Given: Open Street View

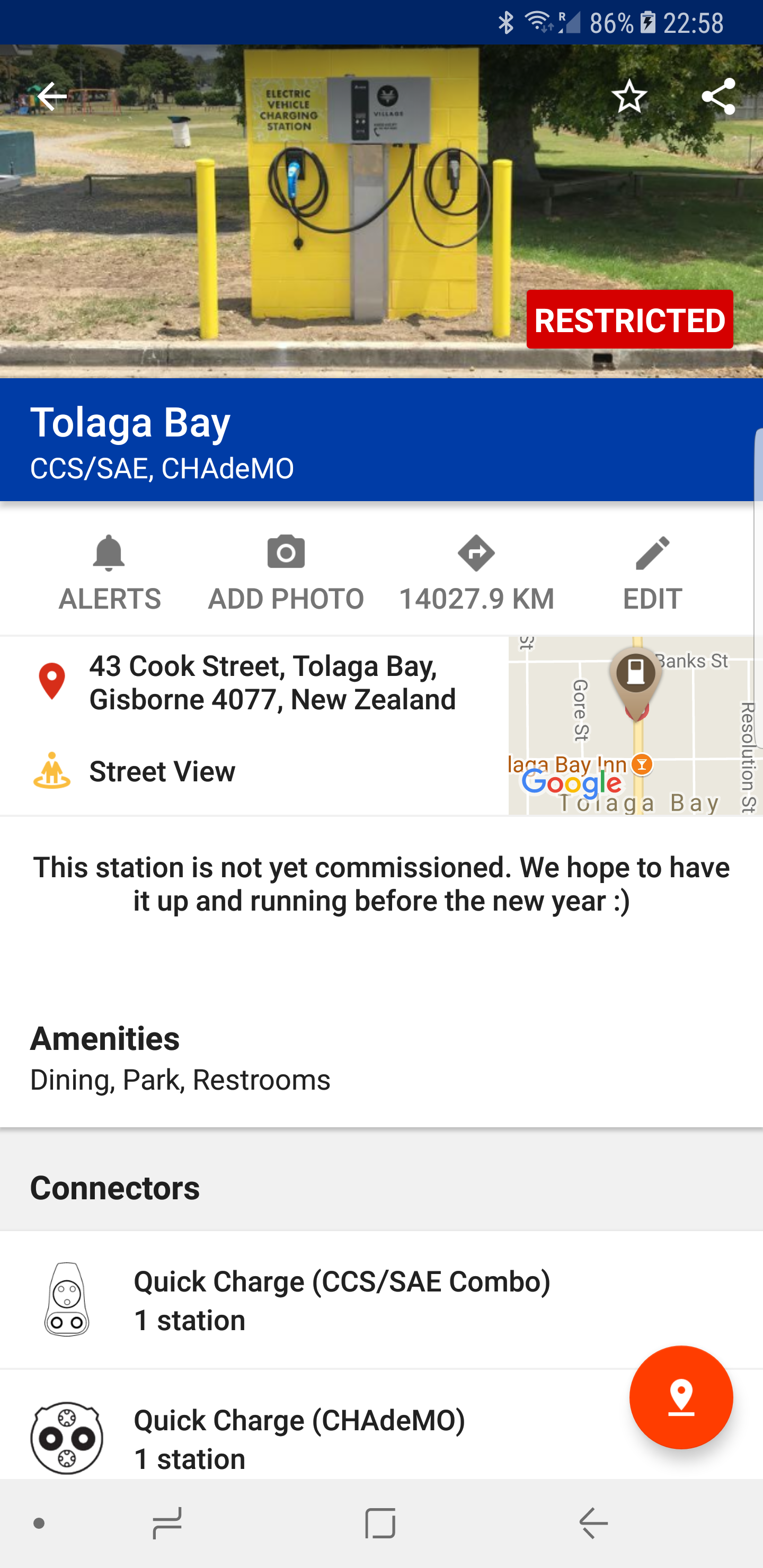Looking at the screenshot, I should point(162,771).
